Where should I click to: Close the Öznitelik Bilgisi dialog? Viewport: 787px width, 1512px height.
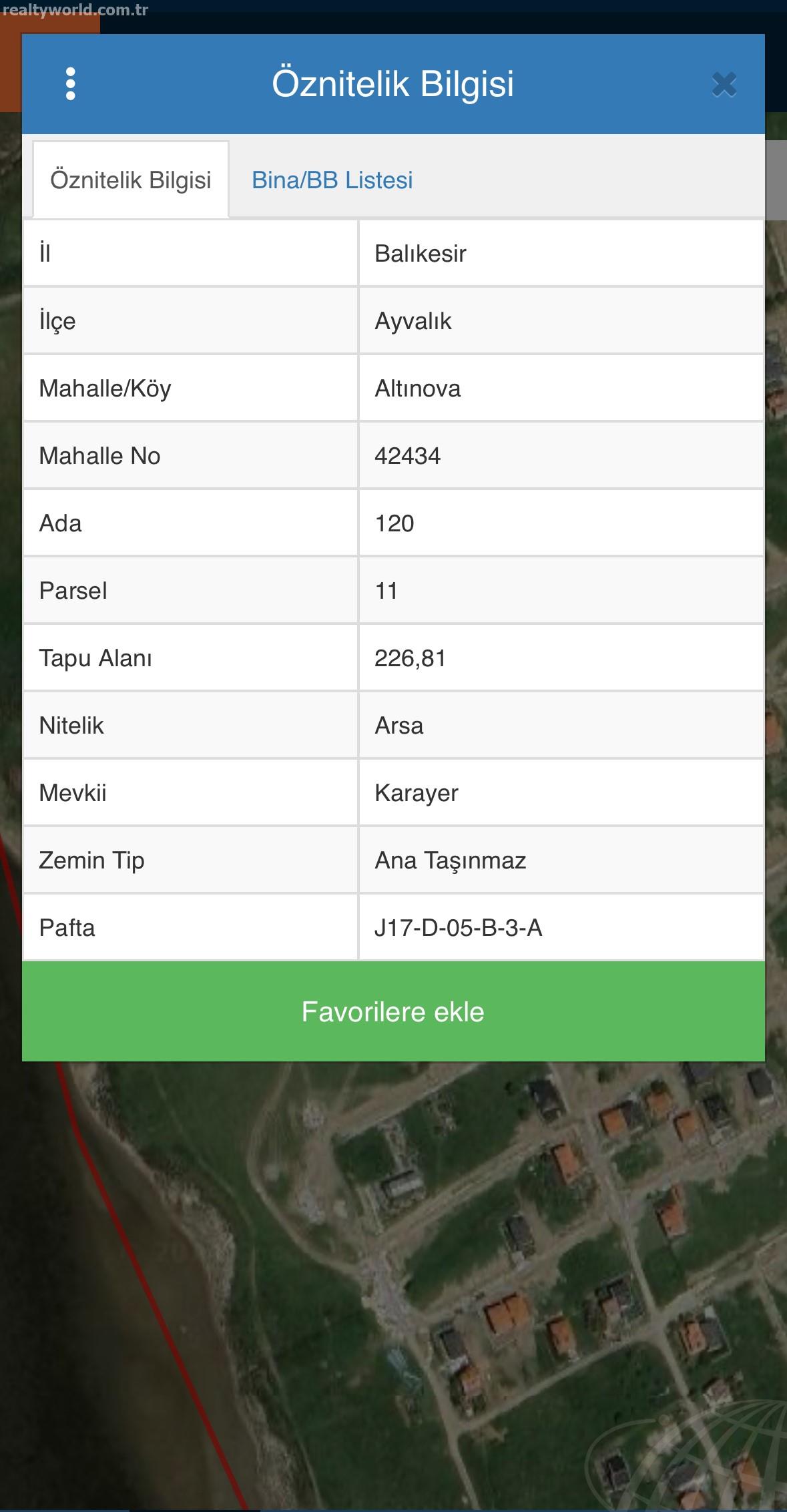pos(724,85)
